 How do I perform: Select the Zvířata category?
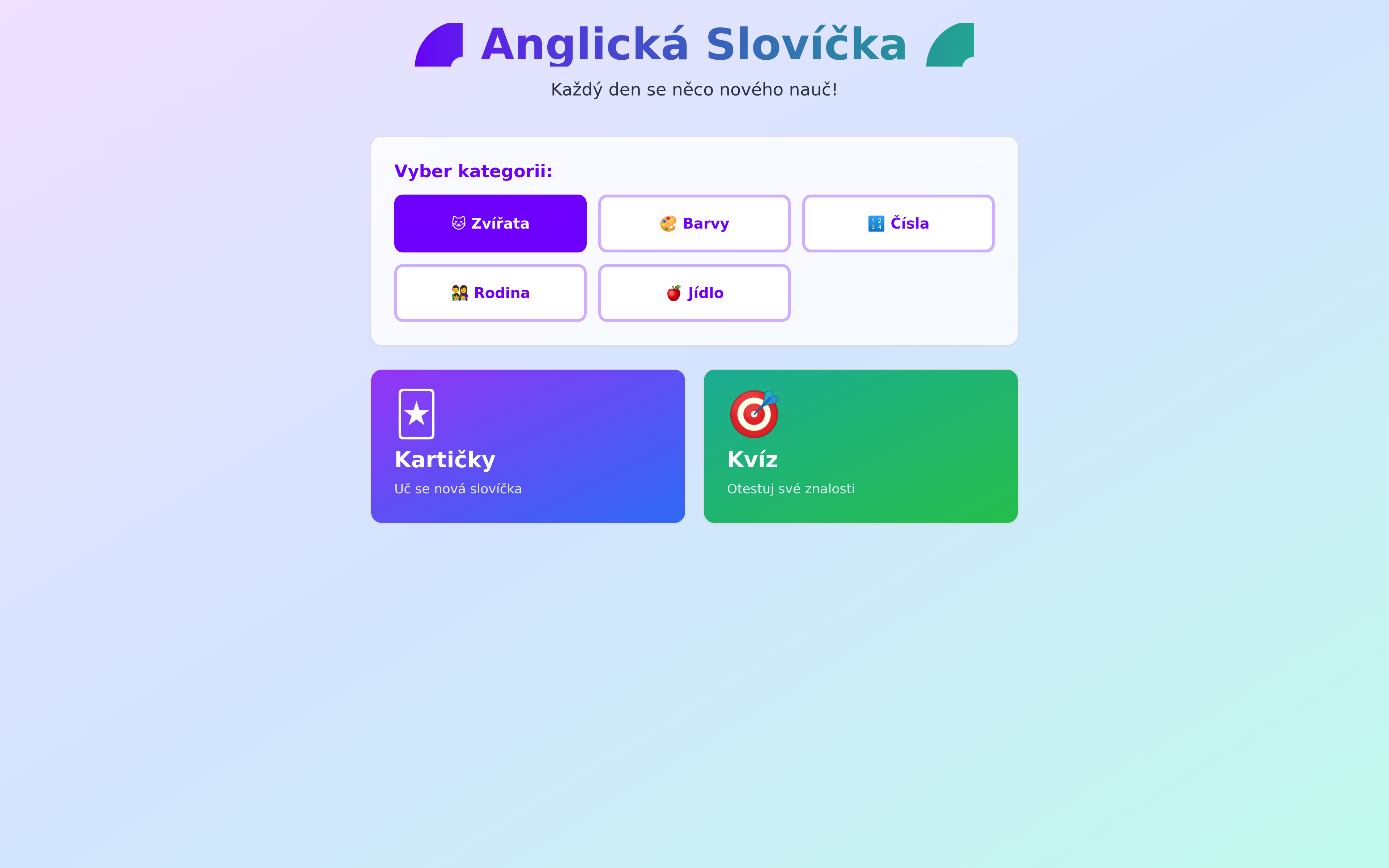pos(490,223)
